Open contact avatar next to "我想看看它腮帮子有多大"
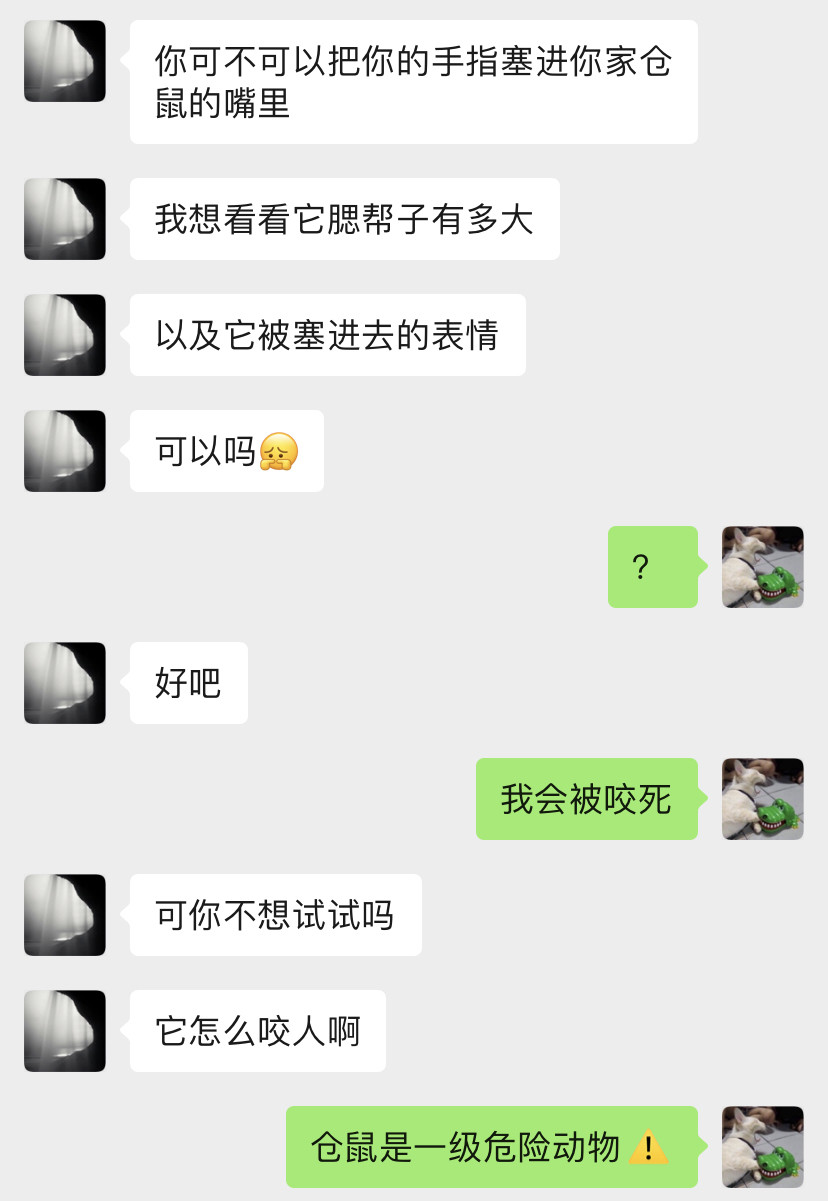 pyautogui.click(x=65, y=219)
